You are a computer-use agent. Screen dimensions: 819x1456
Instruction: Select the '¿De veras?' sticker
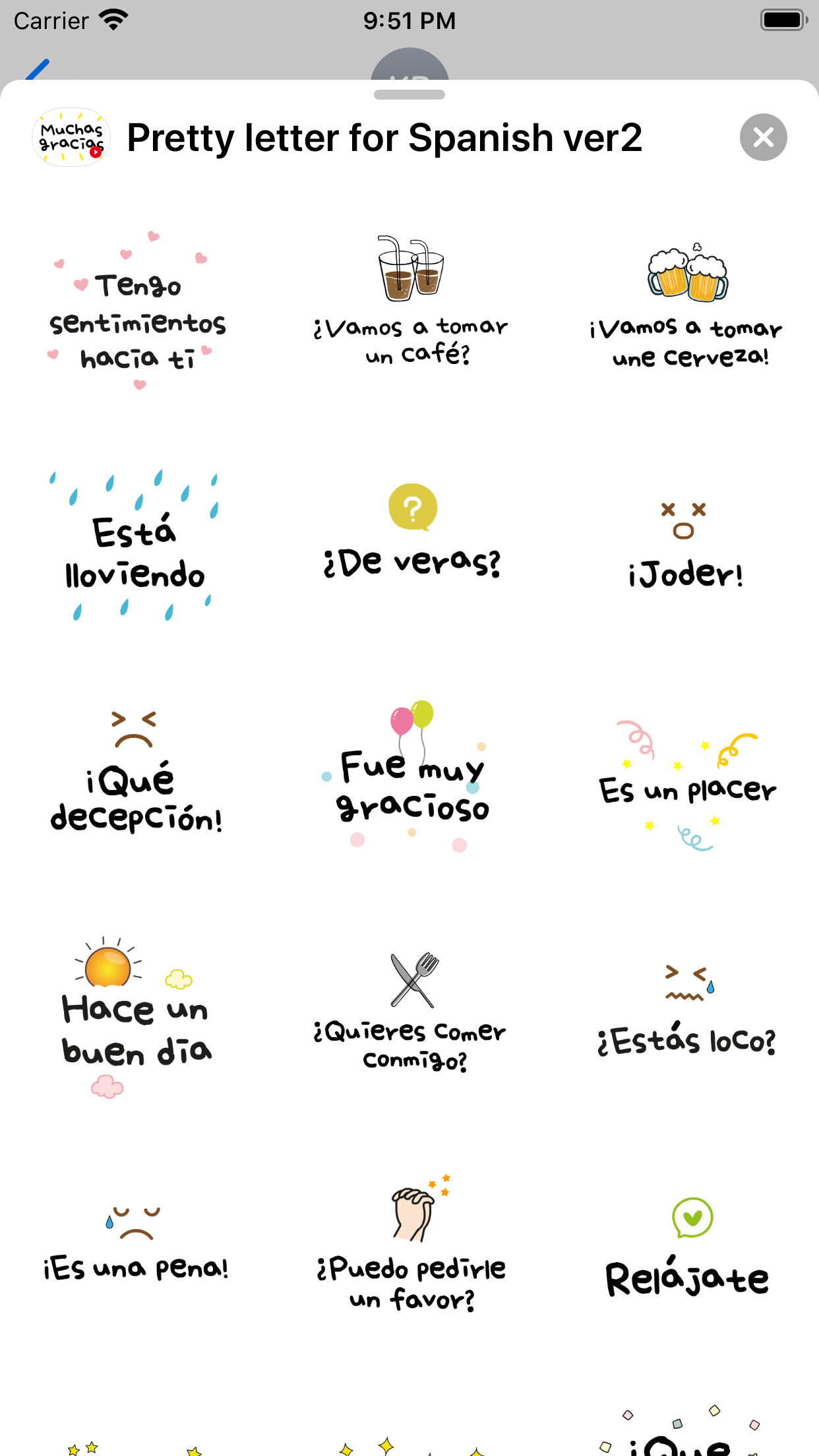click(412, 531)
